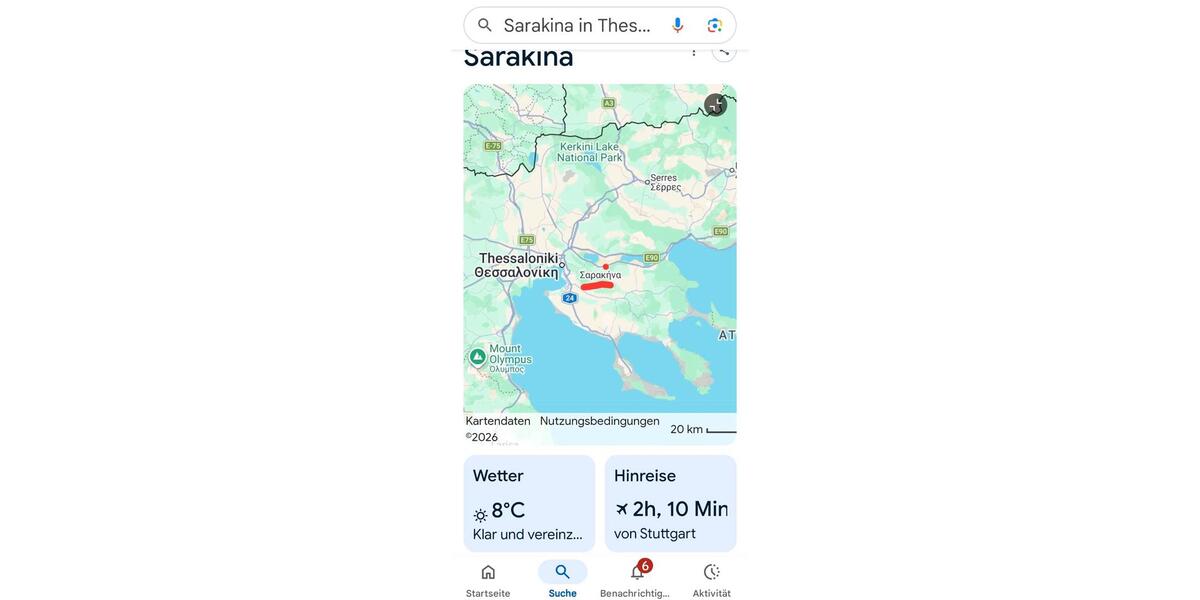Go to the Startseite tab
Viewport: 1200px width, 600px height.
[x=488, y=579]
